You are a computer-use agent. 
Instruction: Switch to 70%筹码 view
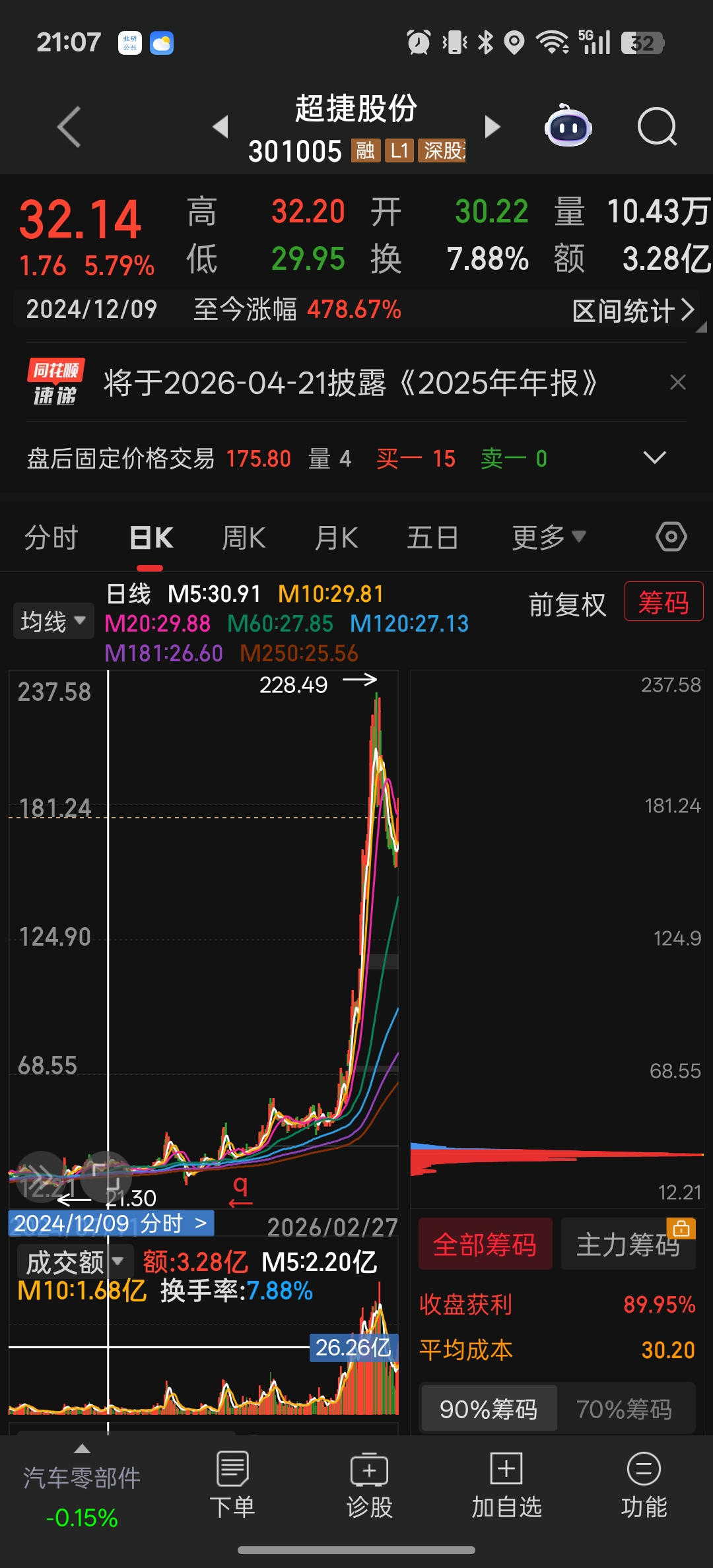click(624, 1409)
